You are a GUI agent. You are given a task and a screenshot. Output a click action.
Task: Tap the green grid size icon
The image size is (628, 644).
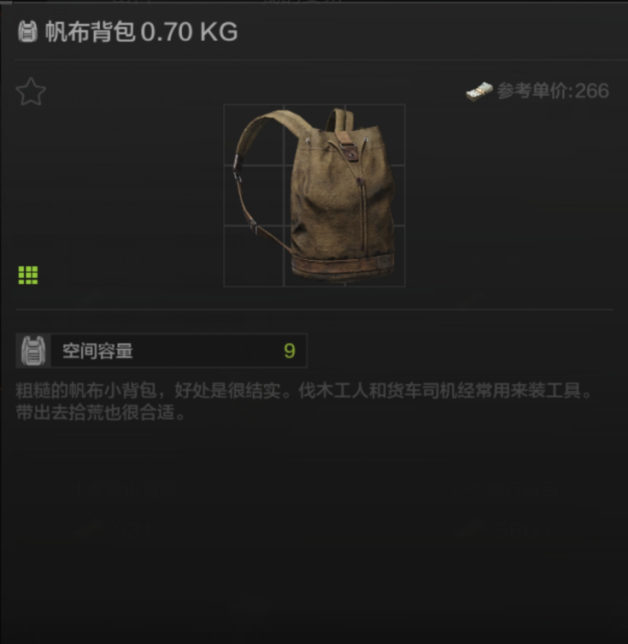point(28,274)
